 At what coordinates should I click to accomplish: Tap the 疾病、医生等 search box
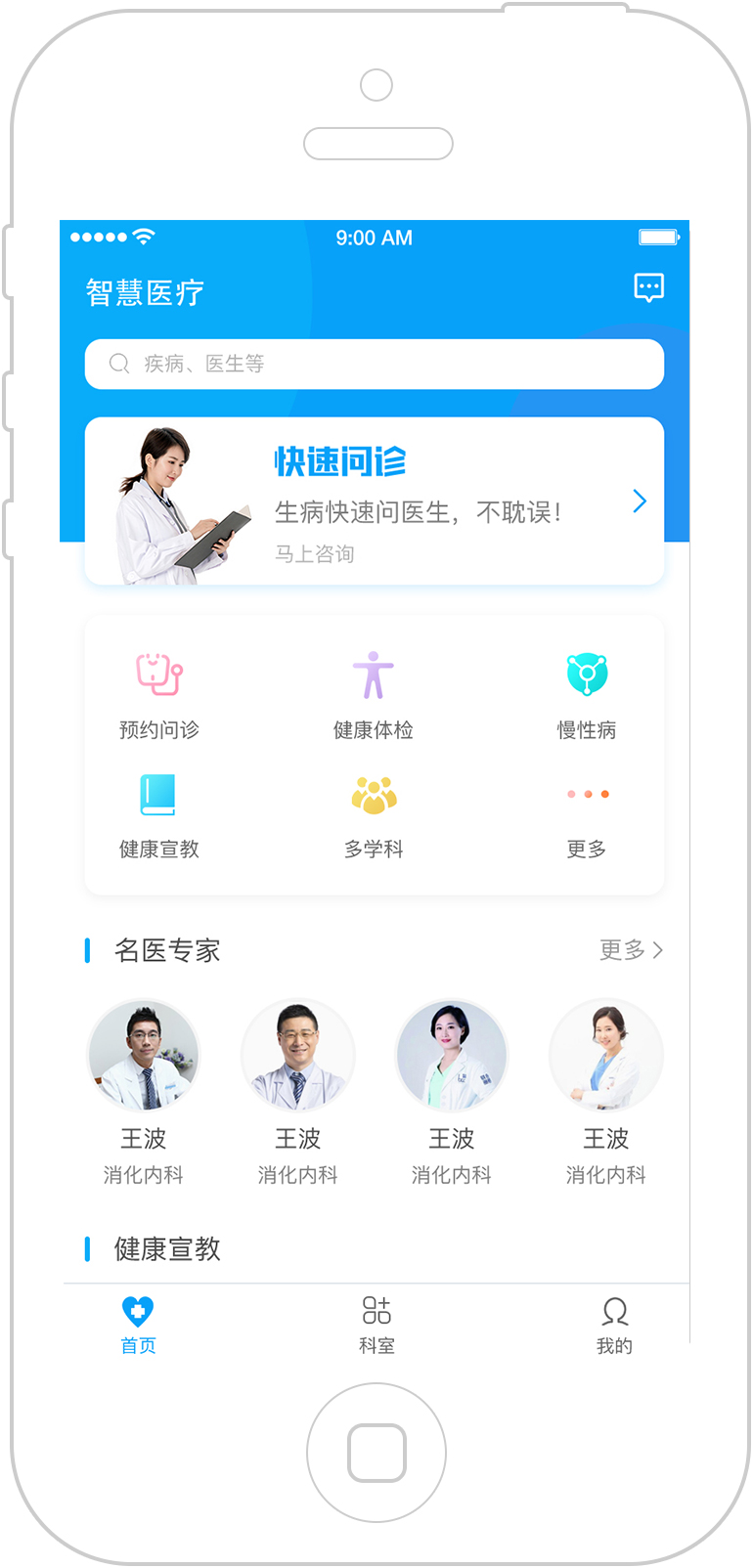click(375, 364)
